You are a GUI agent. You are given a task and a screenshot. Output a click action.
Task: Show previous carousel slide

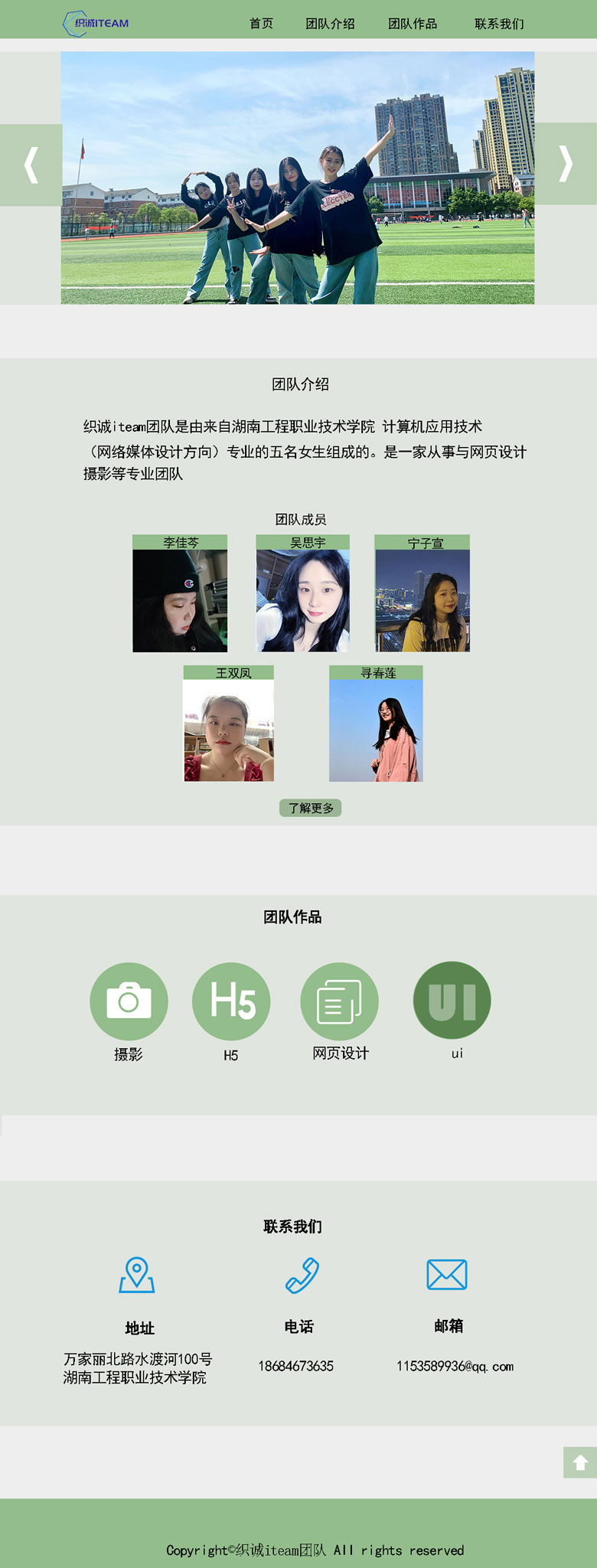click(x=31, y=165)
